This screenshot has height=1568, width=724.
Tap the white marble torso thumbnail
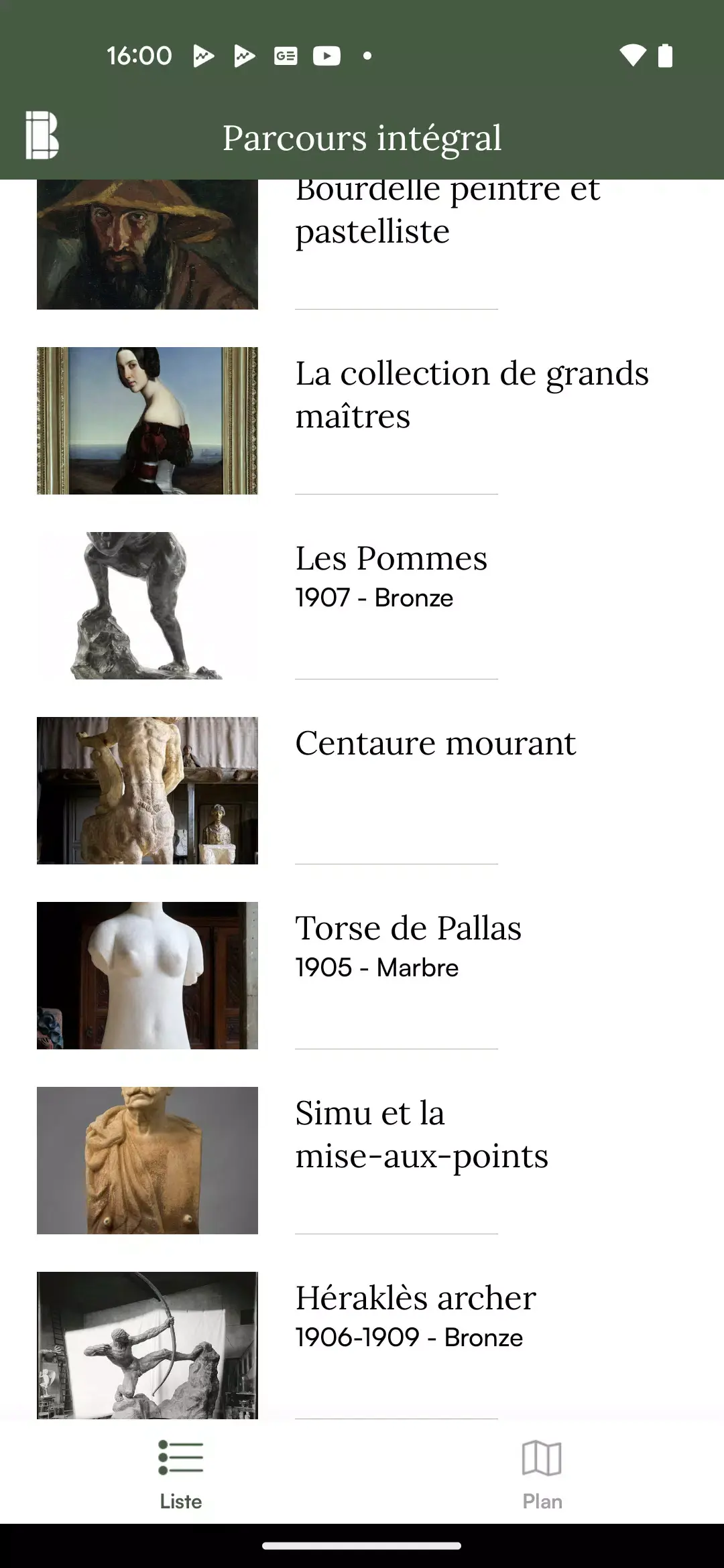point(147,976)
